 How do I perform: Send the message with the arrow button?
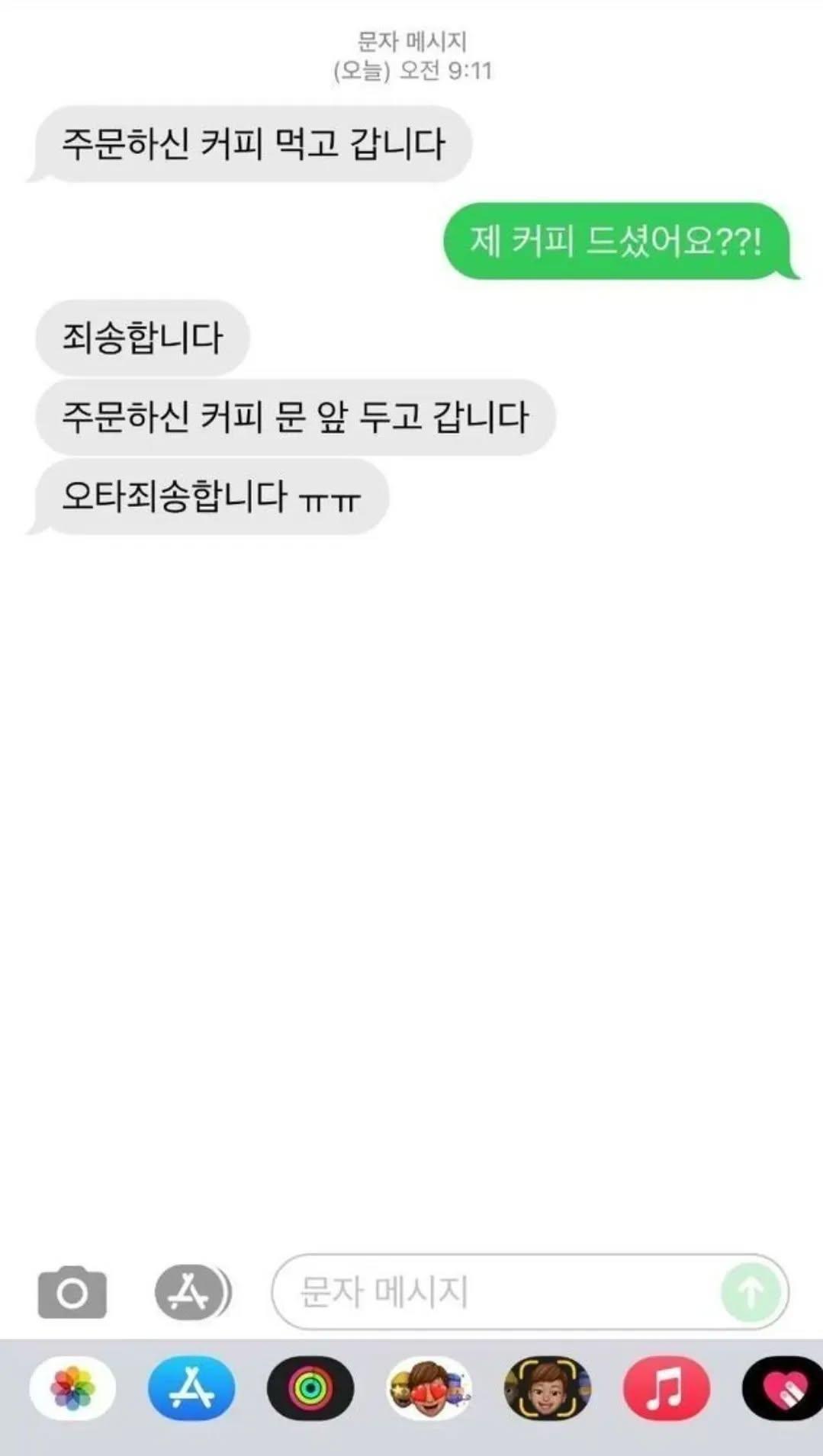750,1292
